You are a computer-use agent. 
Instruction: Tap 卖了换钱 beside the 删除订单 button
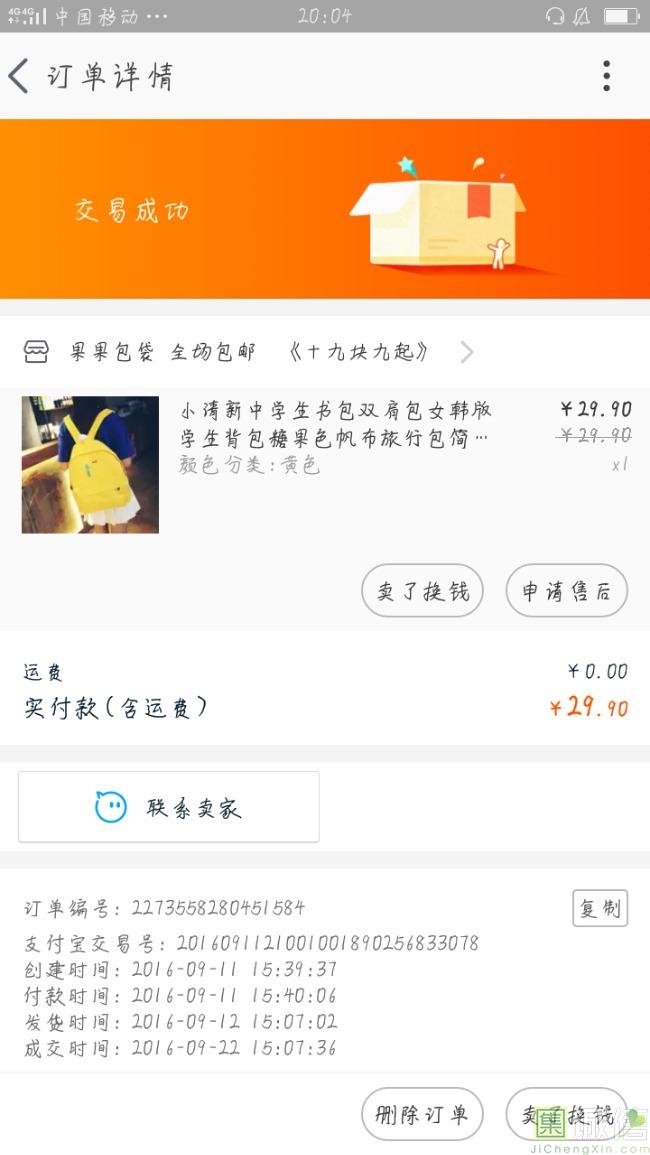click(x=566, y=1114)
